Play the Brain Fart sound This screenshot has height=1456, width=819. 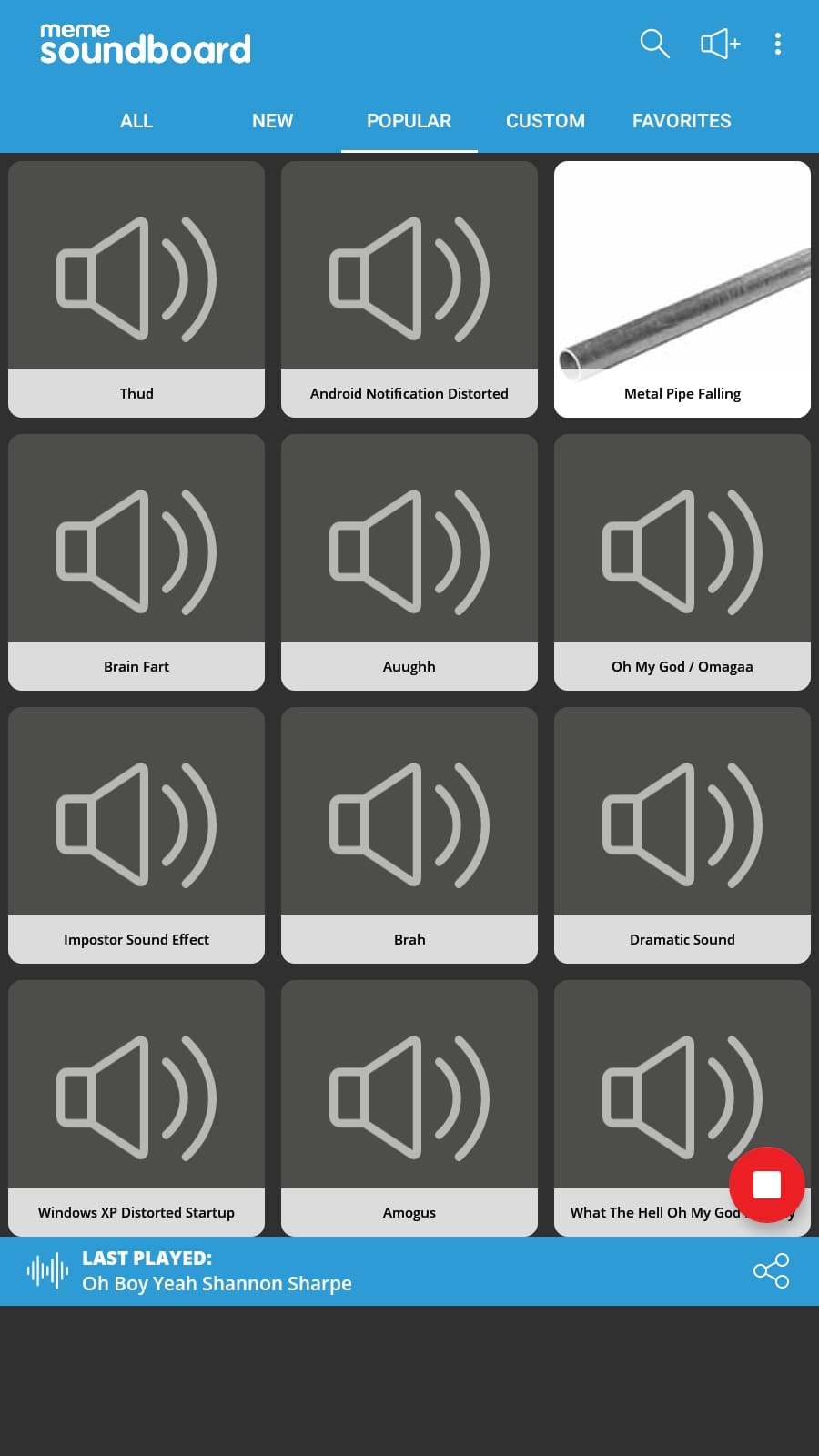point(136,562)
